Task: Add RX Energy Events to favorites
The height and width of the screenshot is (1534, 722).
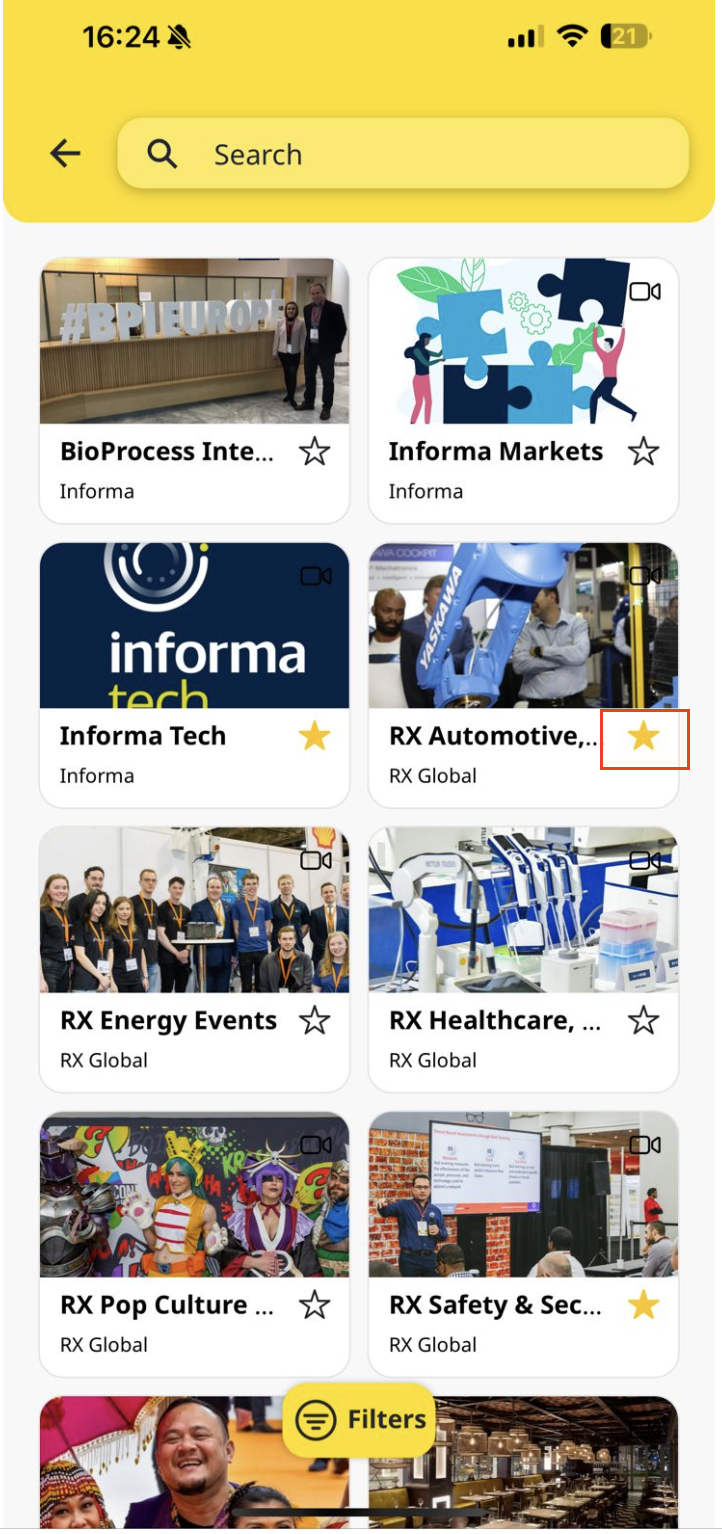Action: click(315, 1021)
